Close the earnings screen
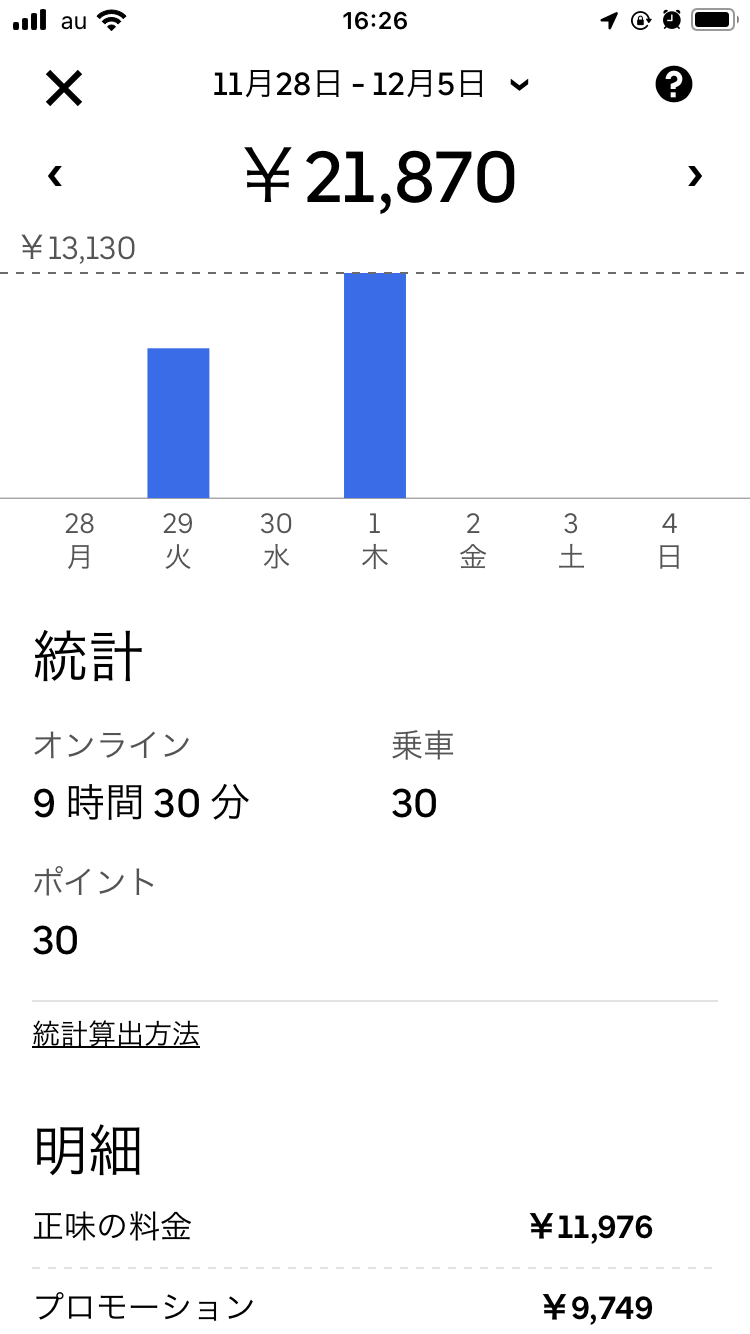The width and height of the screenshot is (750, 1334). pos(64,89)
